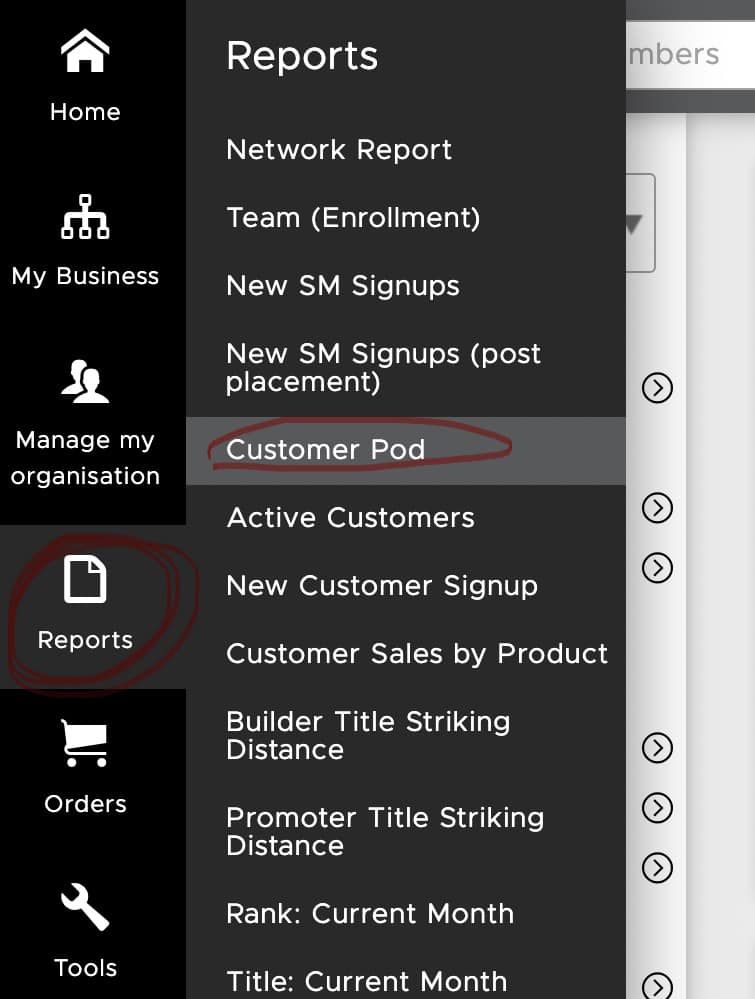Open the Rank: Current Month report
This screenshot has height=999, width=755.
[370, 914]
